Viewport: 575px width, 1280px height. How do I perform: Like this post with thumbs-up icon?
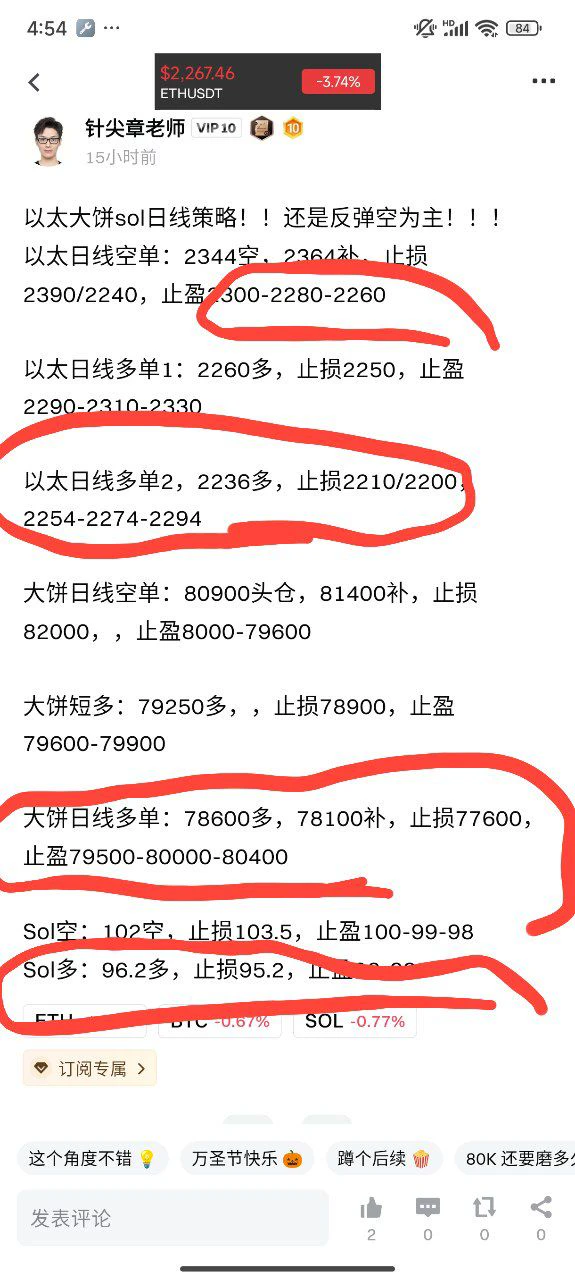(371, 1218)
